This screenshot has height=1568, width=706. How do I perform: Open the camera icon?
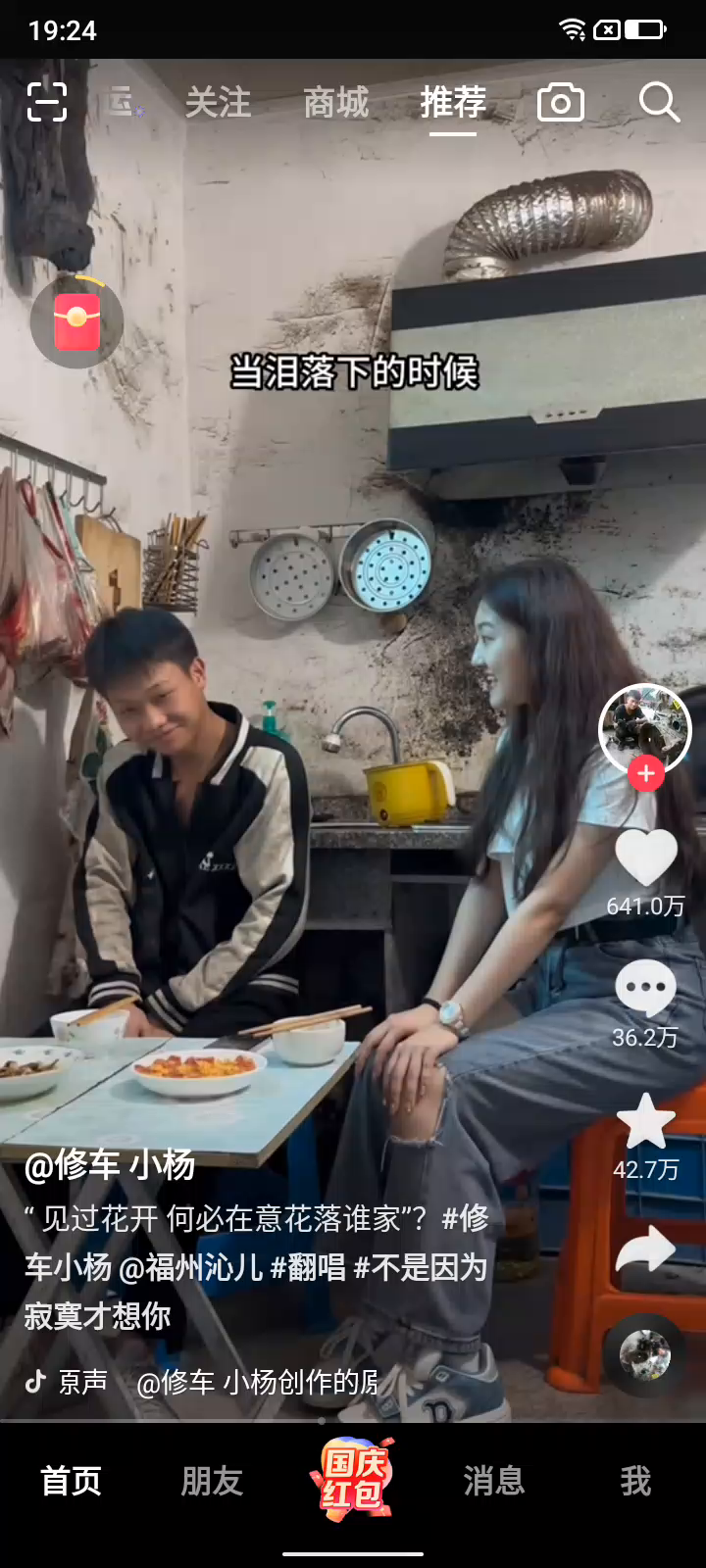tap(561, 102)
